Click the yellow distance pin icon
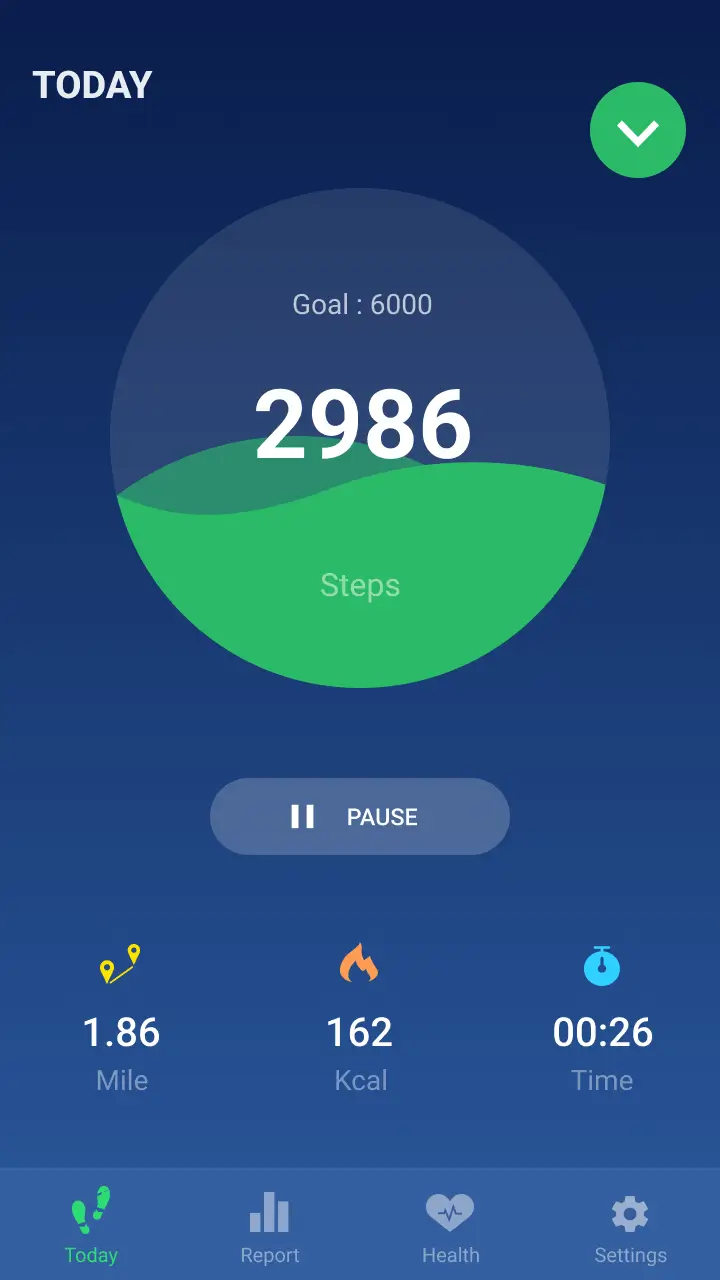Image resolution: width=720 pixels, height=1280 pixels. coord(122,963)
